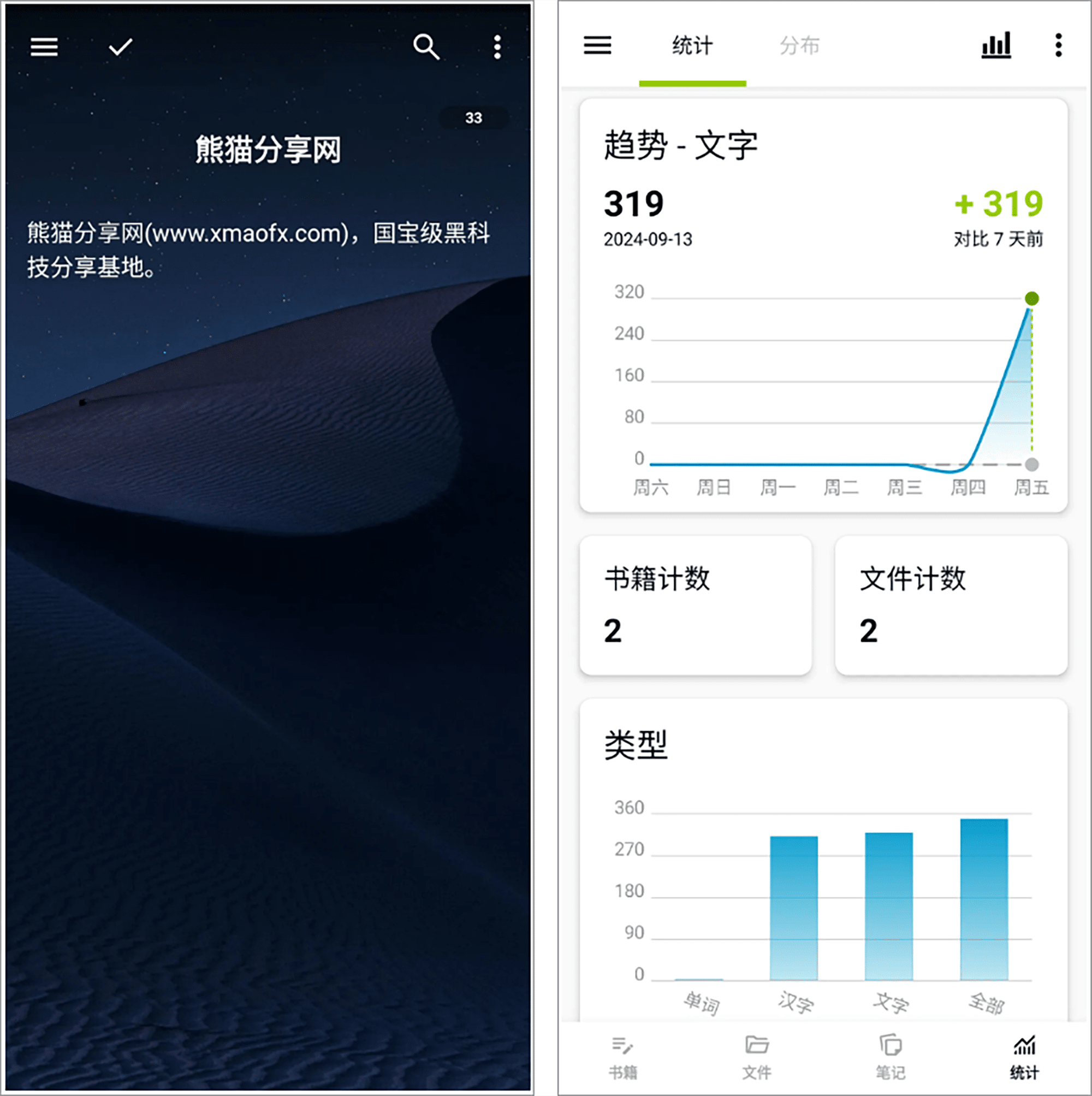The width and height of the screenshot is (1092, 1096).
Task: Open the 文件计数 card
Action: tap(951, 605)
